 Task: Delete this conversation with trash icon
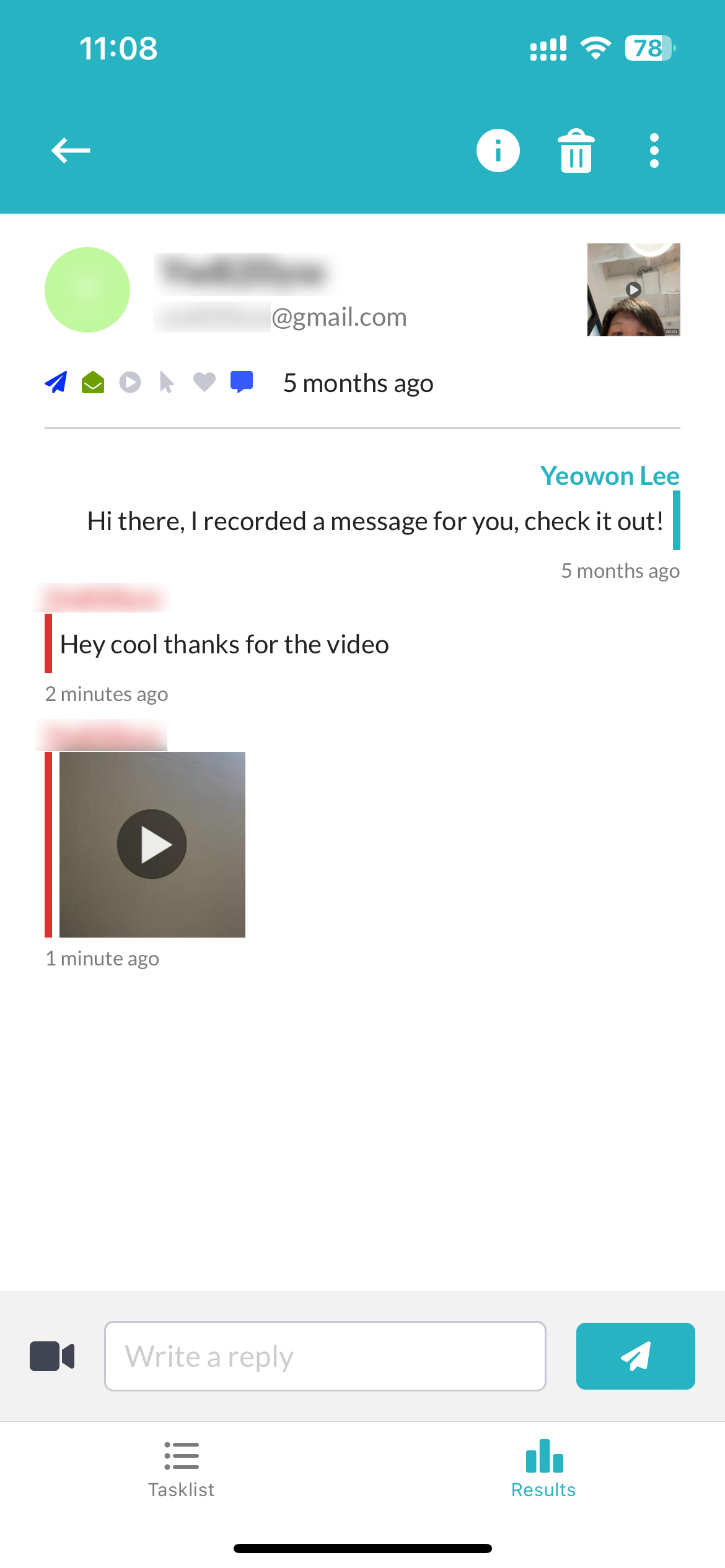pyautogui.click(x=576, y=150)
